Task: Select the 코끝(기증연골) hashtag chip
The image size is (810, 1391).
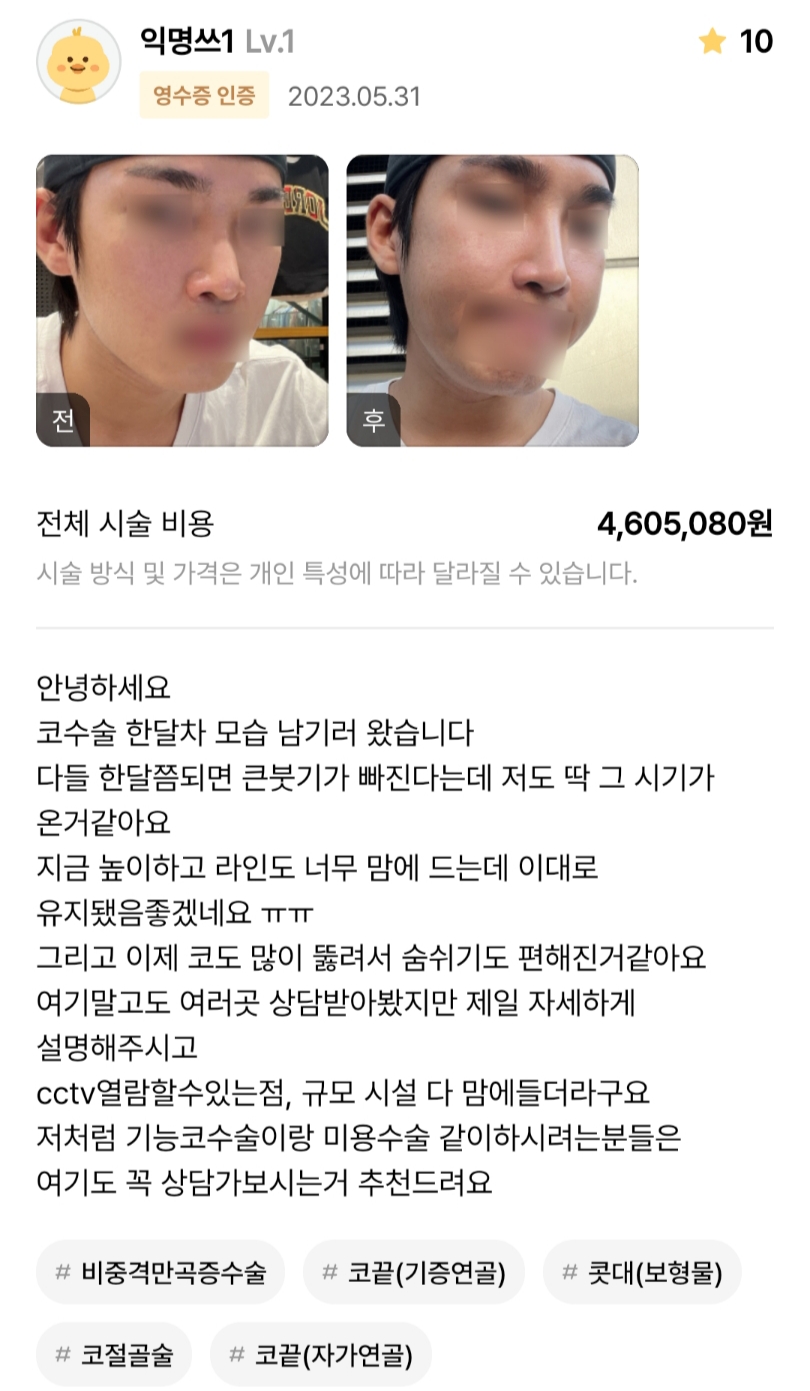Action: (413, 1272)
